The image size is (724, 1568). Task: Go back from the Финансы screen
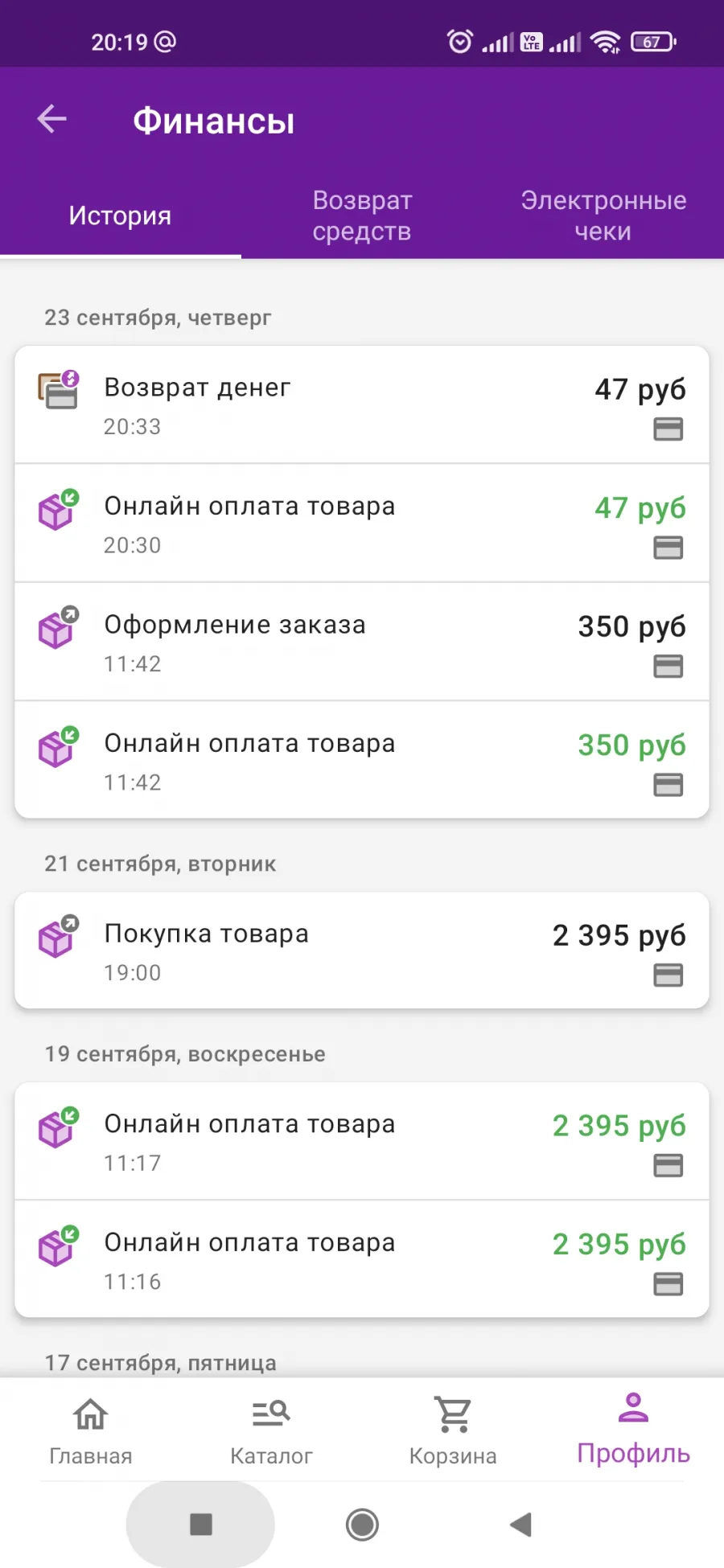52,120
